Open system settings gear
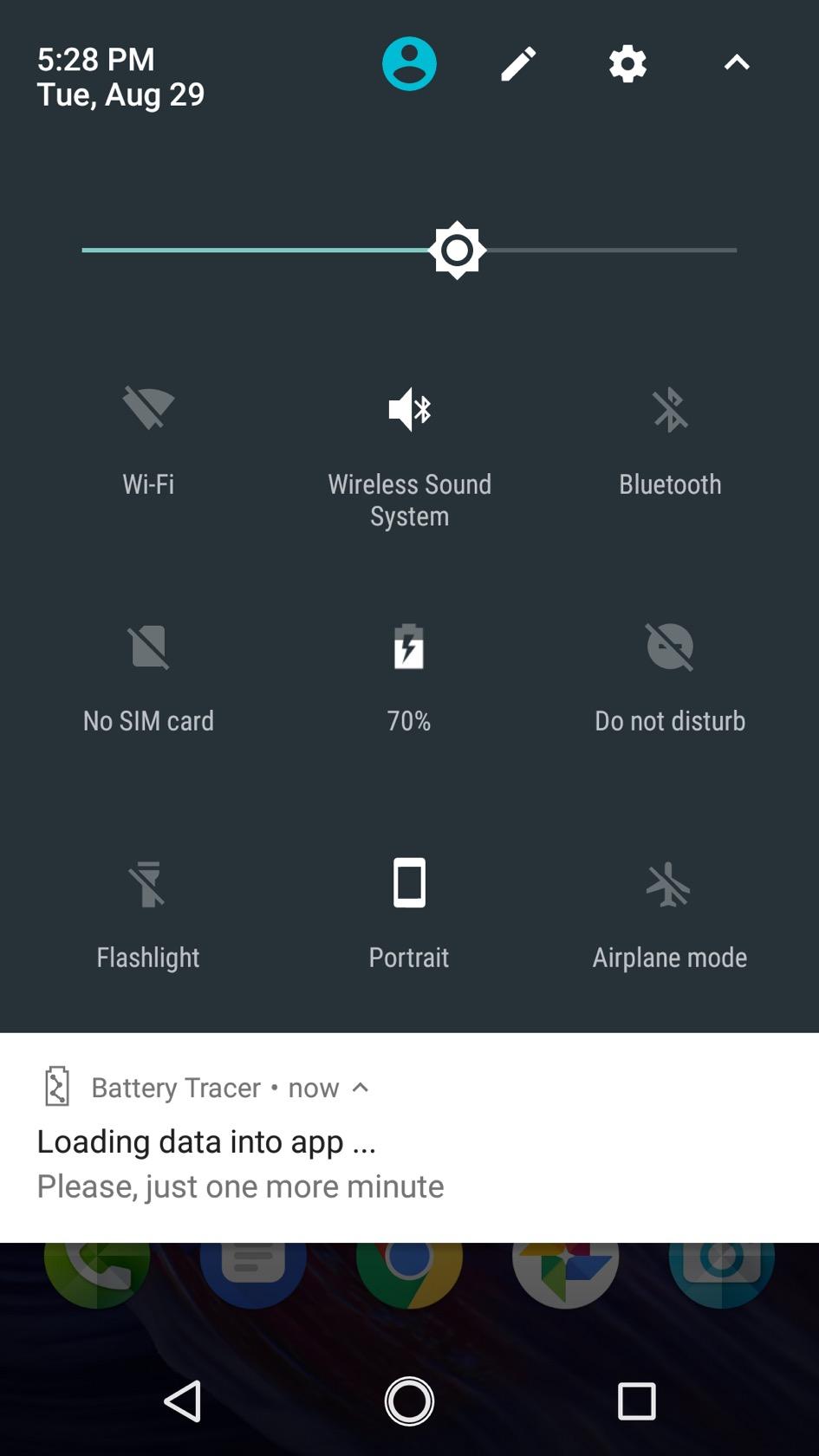Image resolution: width=819 pixels, height=1456 pixels. pos(627,64)
